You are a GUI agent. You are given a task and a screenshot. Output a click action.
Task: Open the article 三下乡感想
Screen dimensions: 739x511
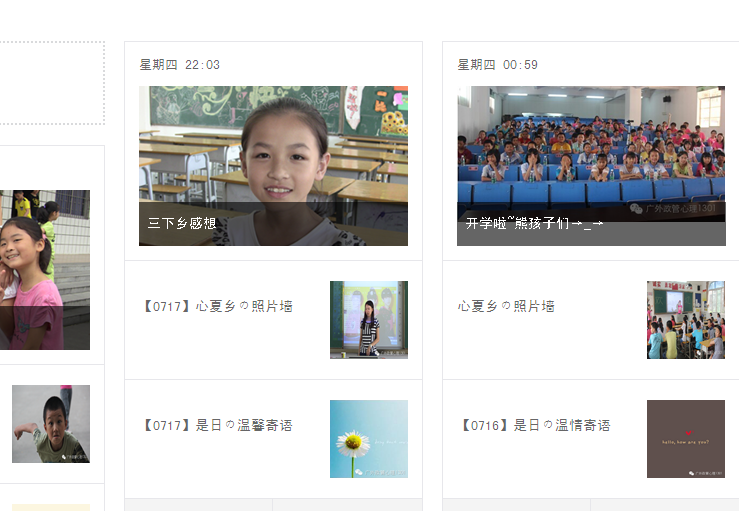click(273, 166)
